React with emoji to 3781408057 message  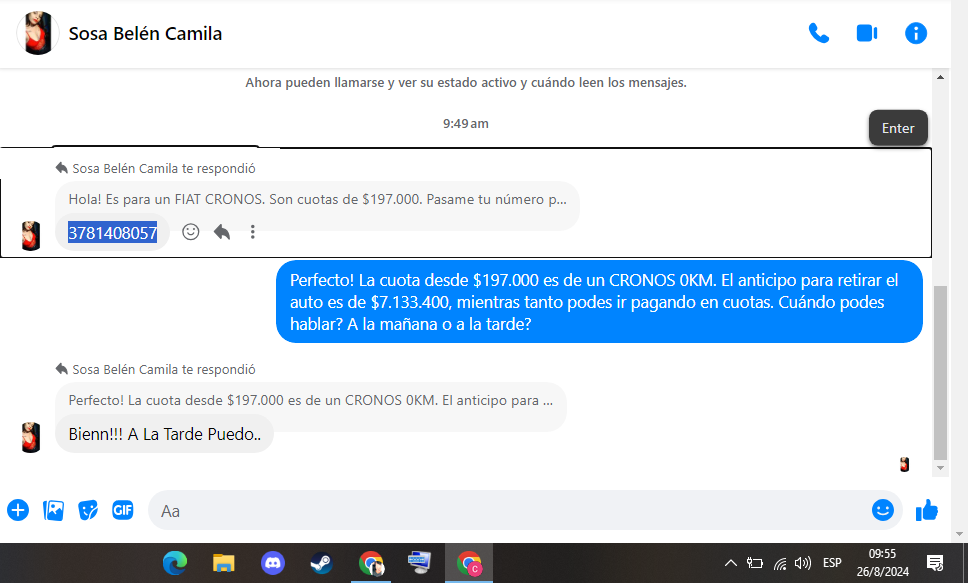coord(191,232)
